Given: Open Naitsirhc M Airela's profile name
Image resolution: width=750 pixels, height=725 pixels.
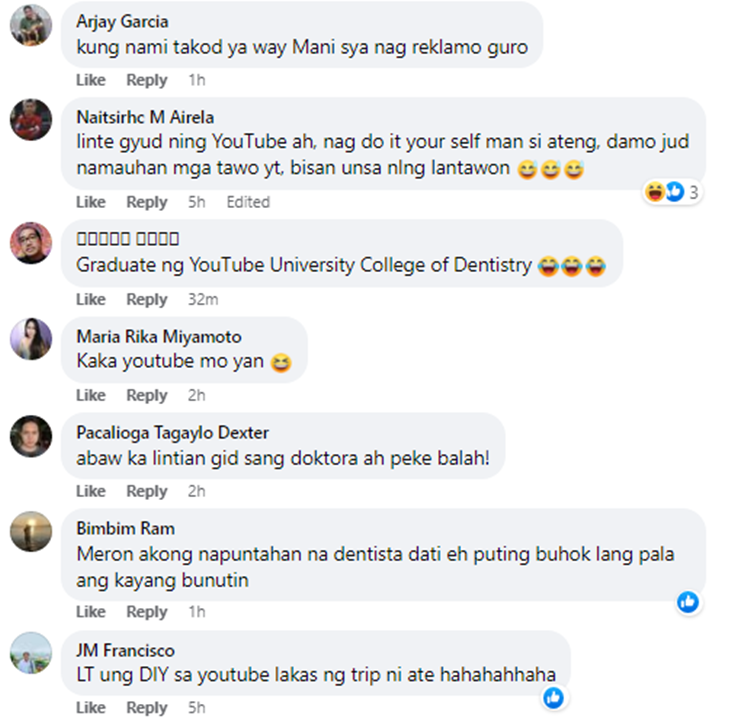Looking at the screenshot, I should tap(145, 117).
